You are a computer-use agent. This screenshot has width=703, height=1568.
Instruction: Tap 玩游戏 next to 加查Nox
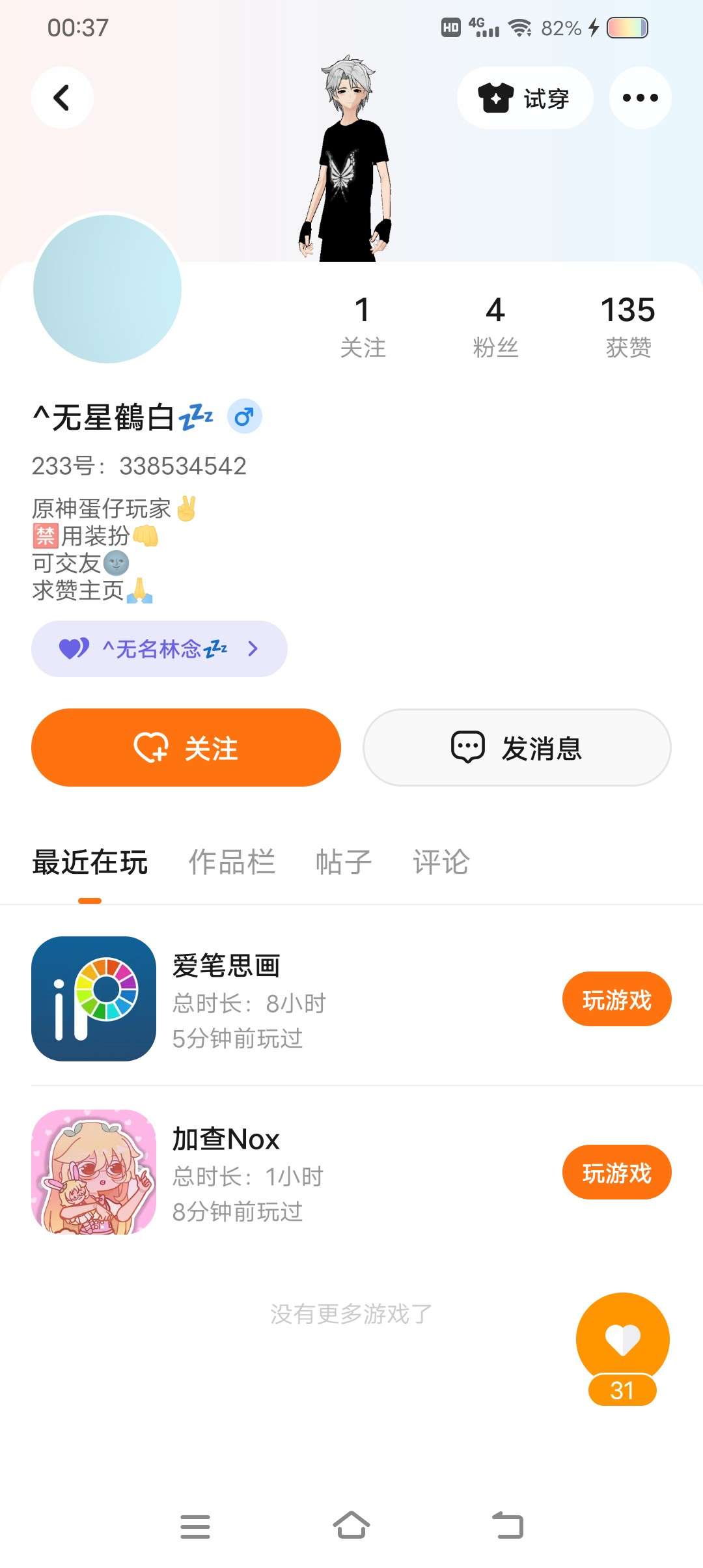coord(617,1172)
